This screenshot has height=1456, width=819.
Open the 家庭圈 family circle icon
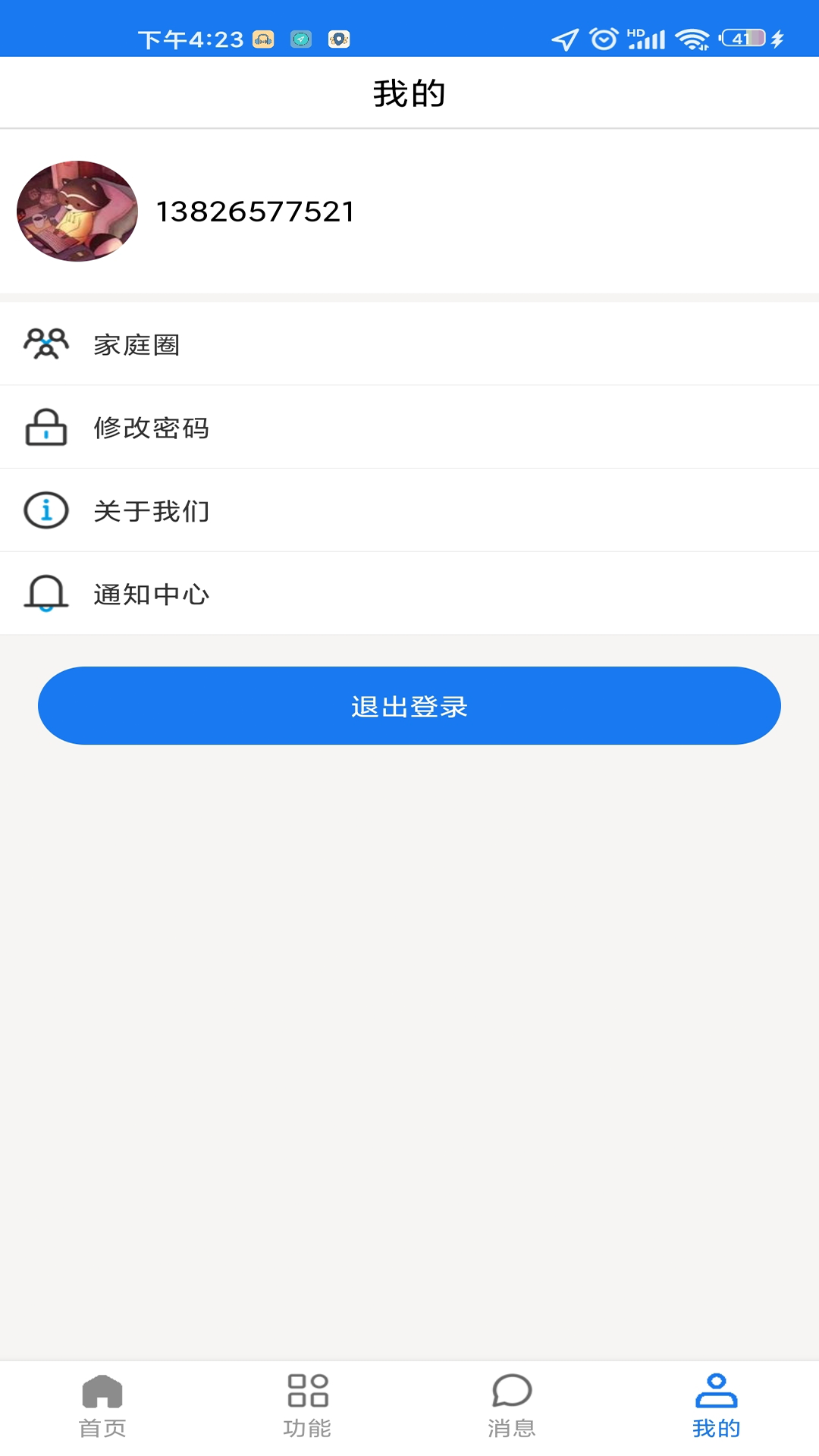(x=45, y=344)
